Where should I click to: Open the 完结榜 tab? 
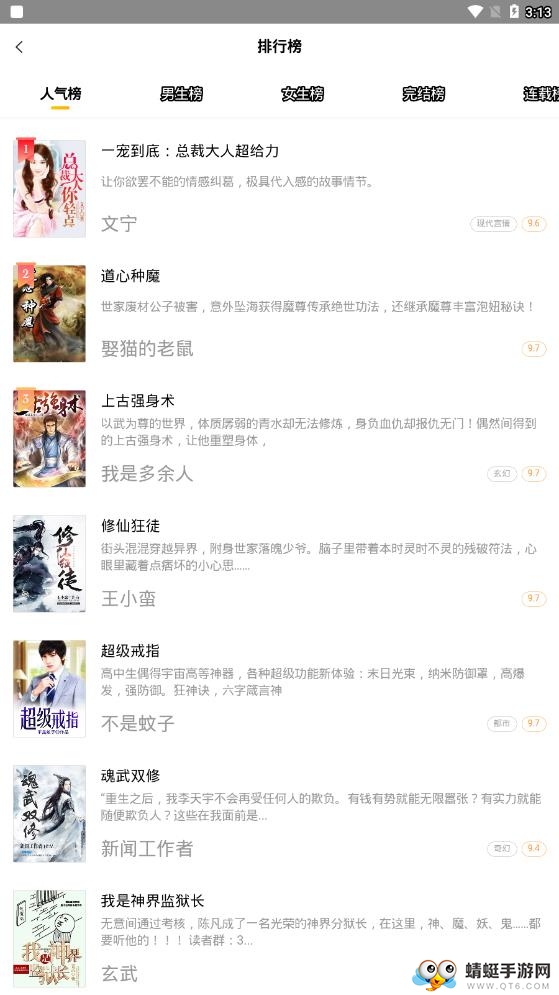(424, 94)
